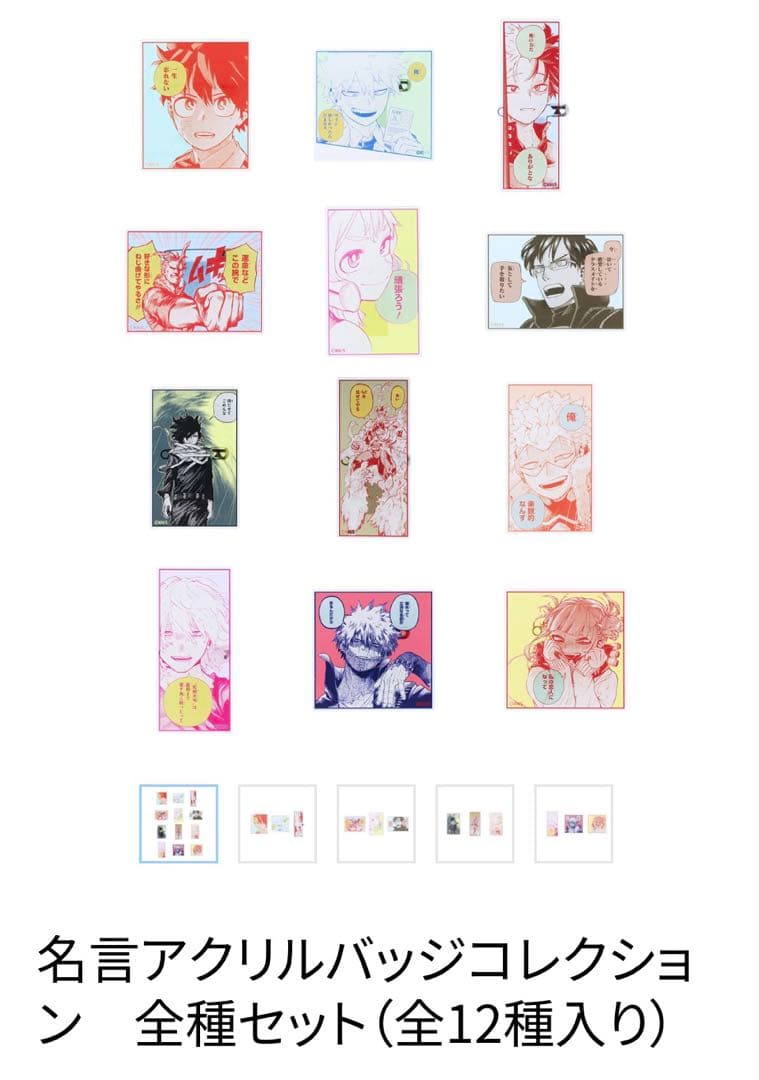Select thumbnail with the dark caped figure row
Screen dimensions: 759x1080
click(x=475, y=824)
